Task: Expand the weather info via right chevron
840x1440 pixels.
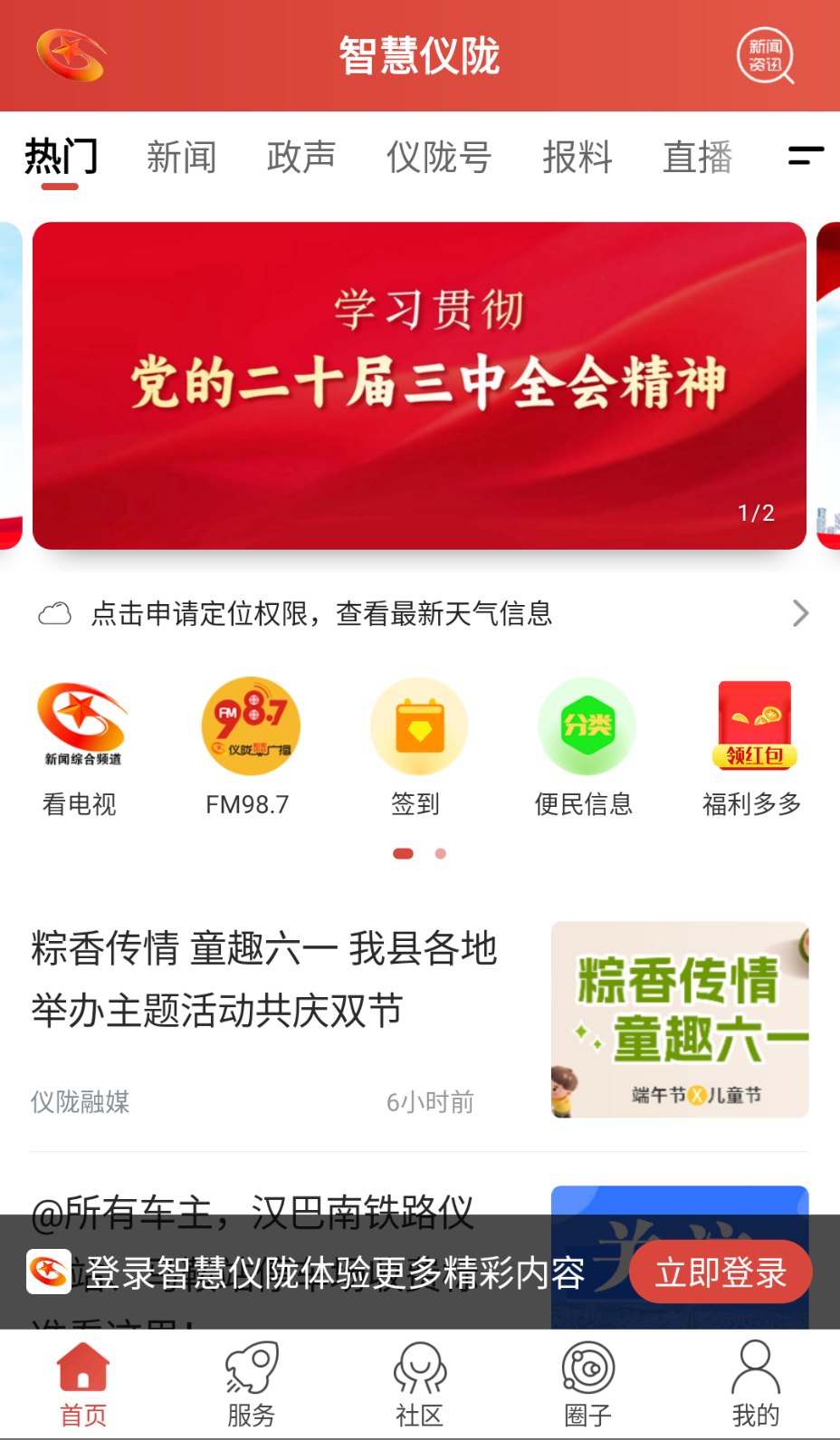Action: 800,614
